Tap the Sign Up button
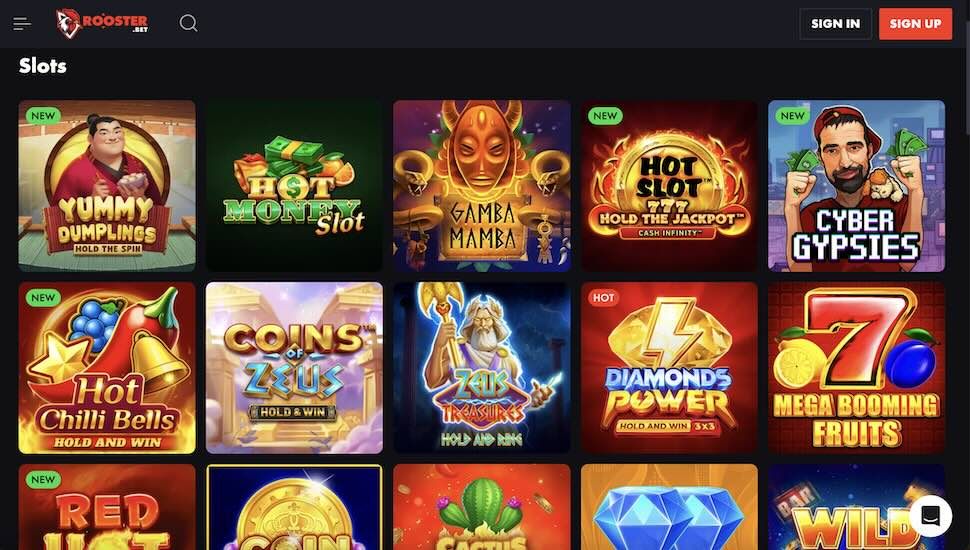The image size is (970, 550). pos(915,23)
